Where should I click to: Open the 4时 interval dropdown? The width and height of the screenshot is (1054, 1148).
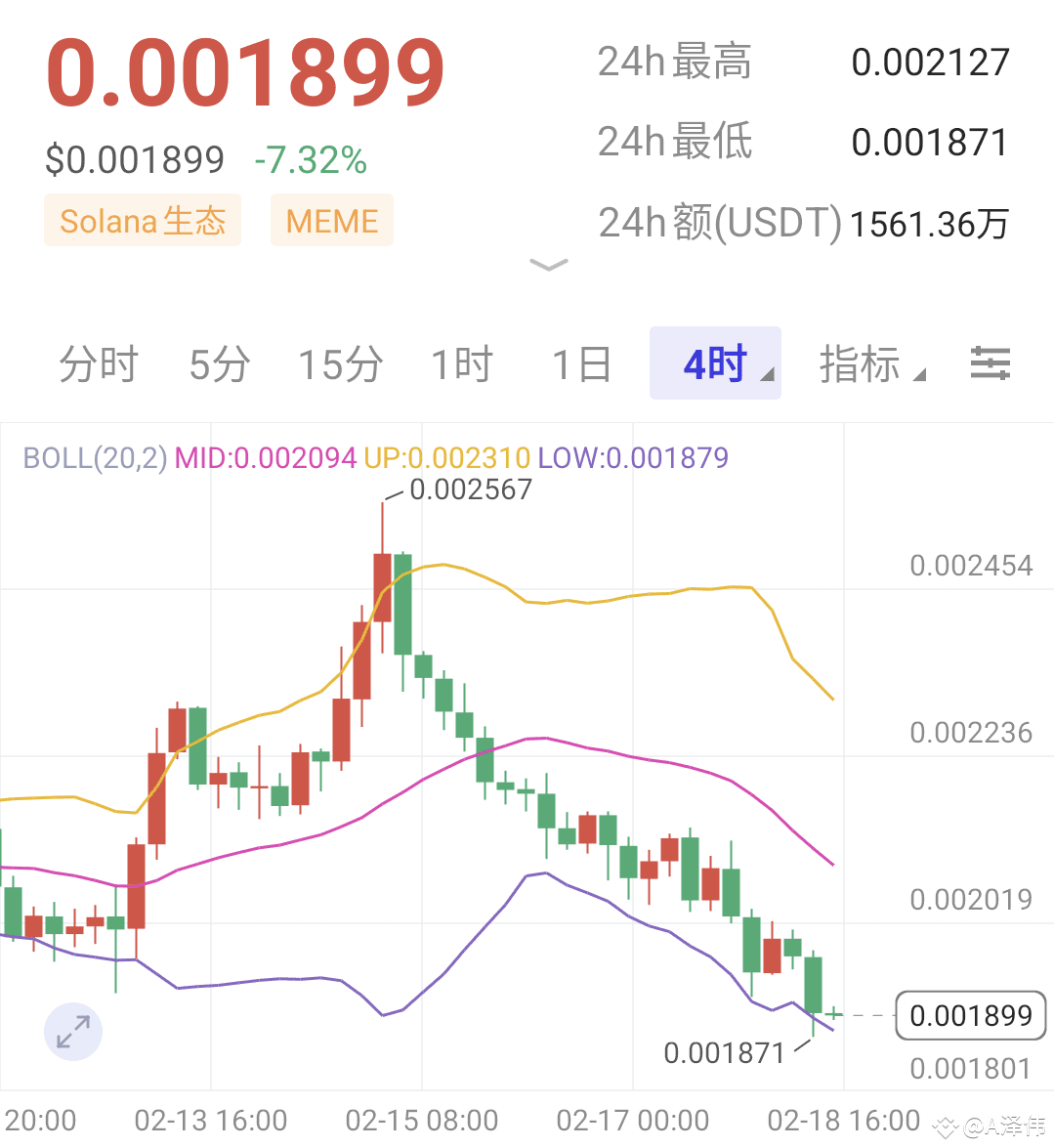715,363
